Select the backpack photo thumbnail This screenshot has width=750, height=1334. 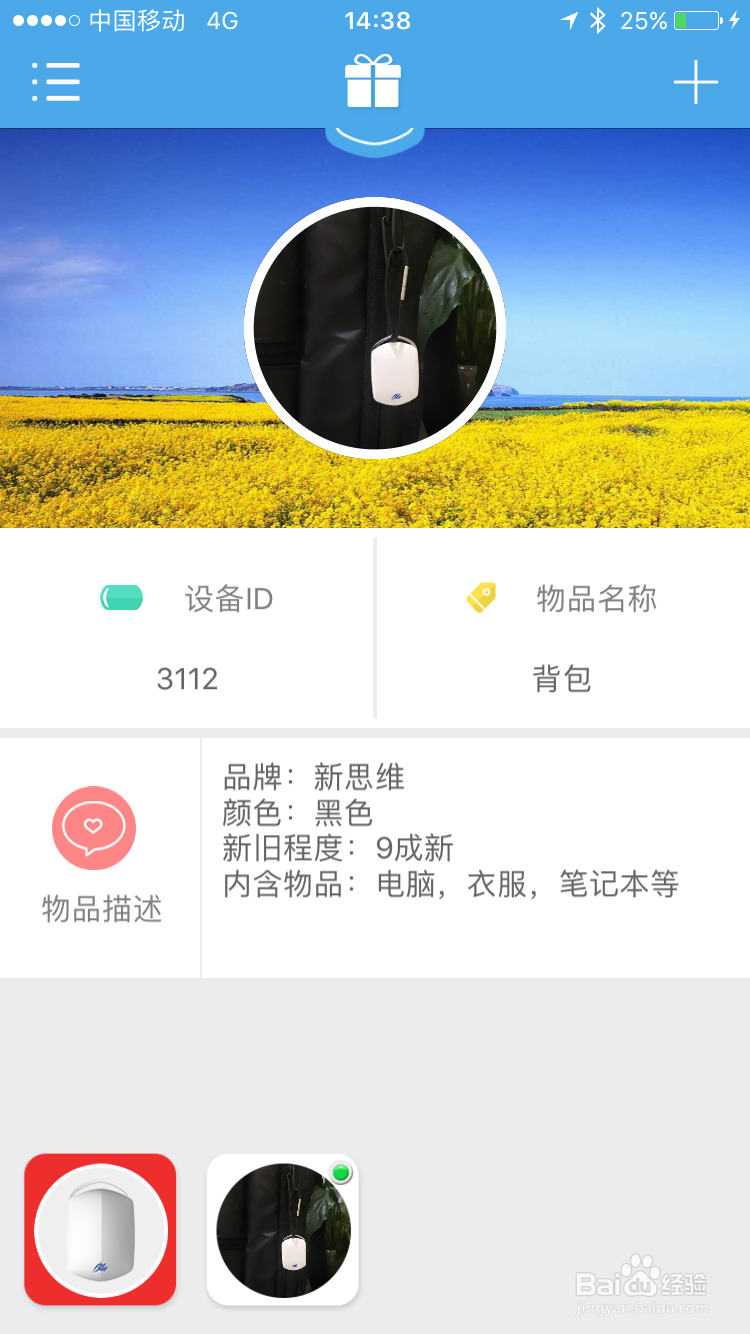[282, 1230]
